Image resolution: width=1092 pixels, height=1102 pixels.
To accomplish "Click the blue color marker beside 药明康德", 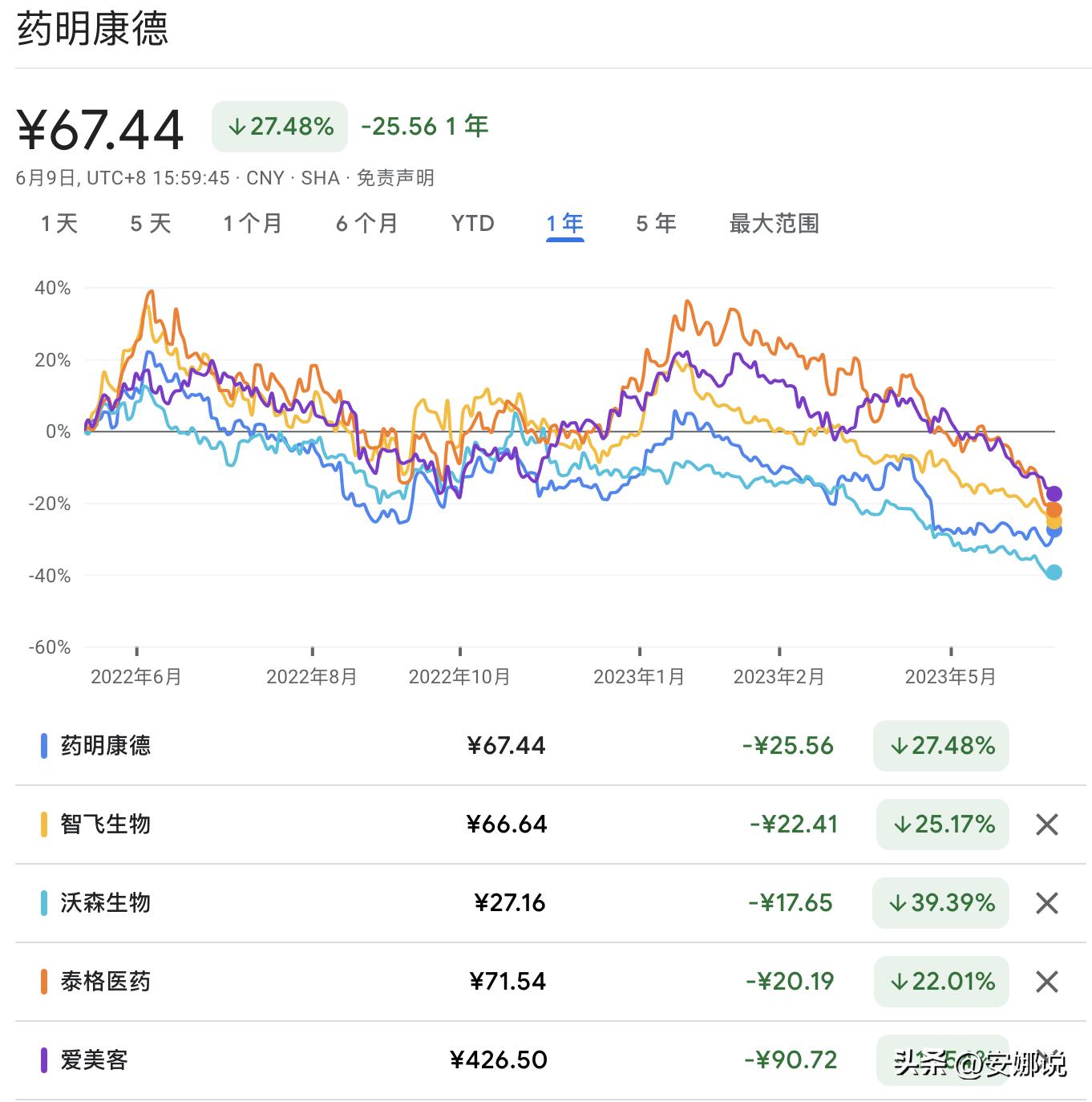I will (x=39, y=746).
